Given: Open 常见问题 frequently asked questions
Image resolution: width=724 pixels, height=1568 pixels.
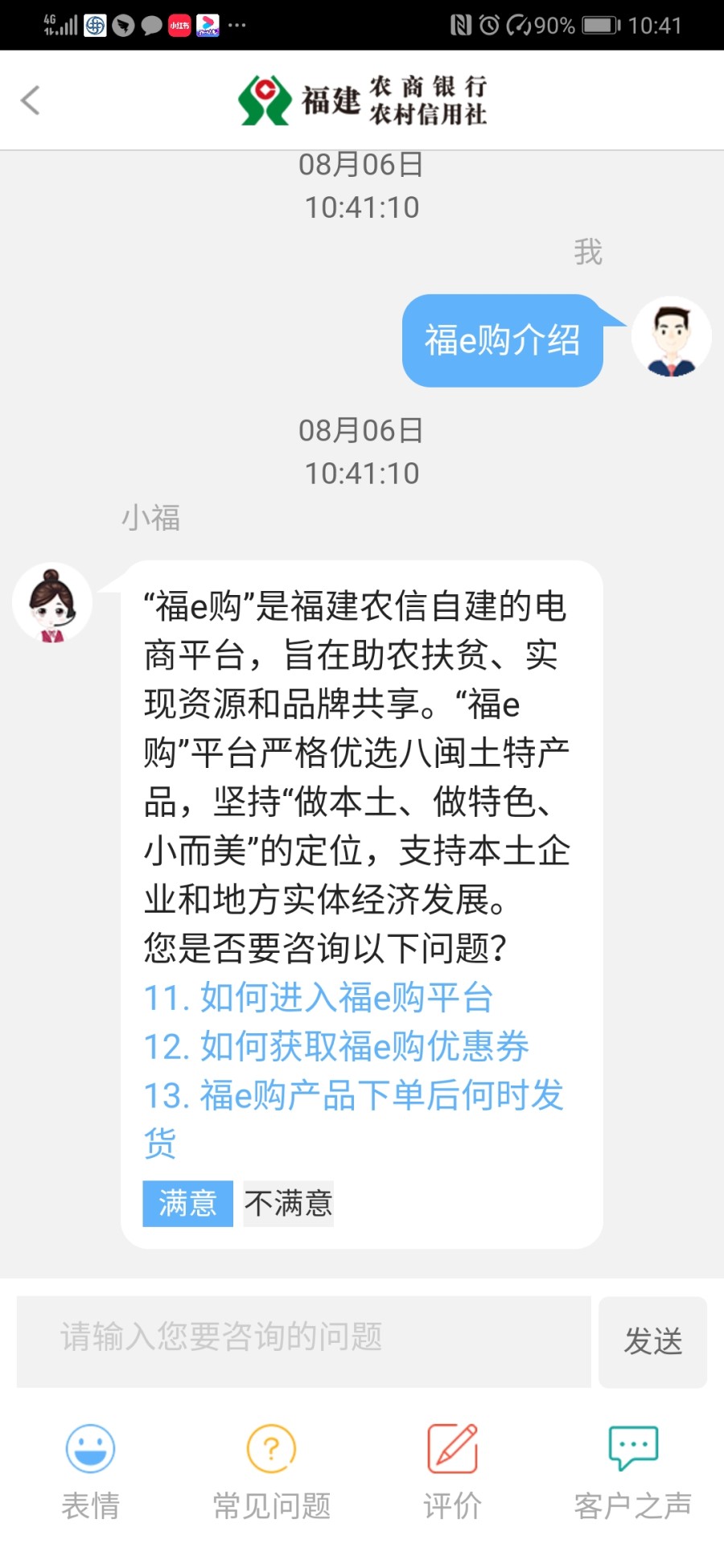Looking at the screenshot, I should (x=272, y=1472).
